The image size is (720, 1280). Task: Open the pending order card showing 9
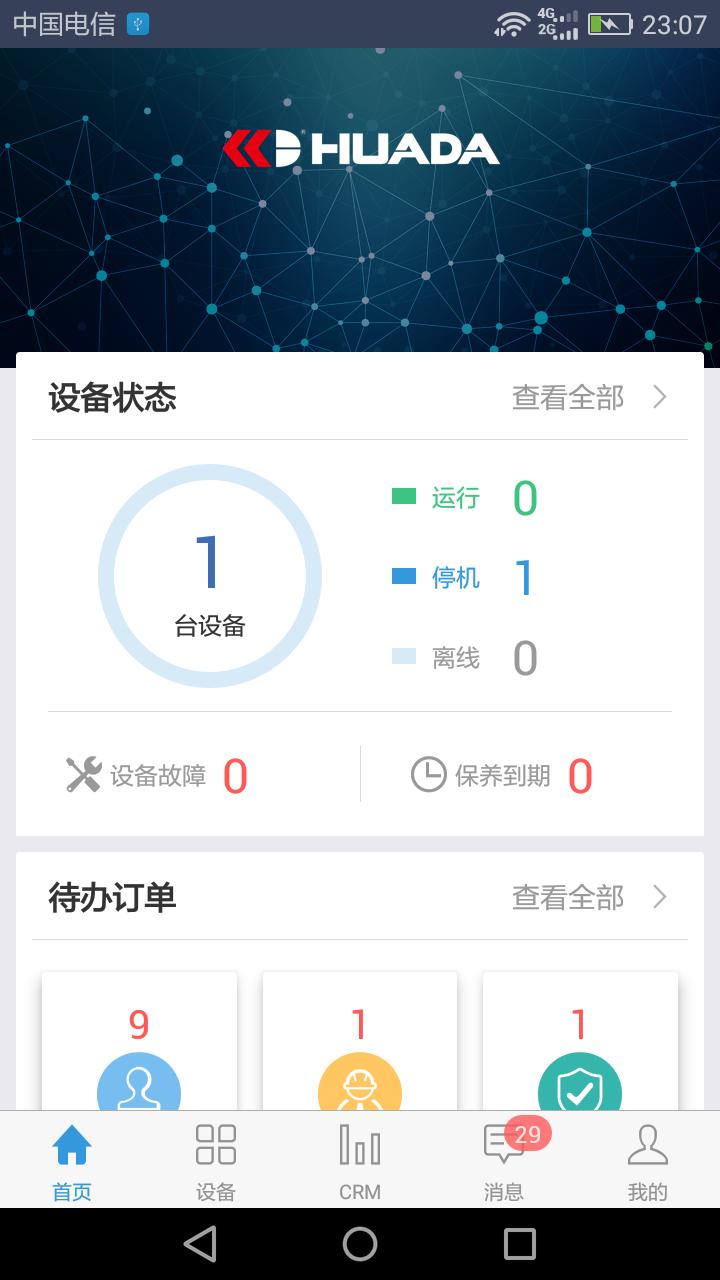(139, 1045)
